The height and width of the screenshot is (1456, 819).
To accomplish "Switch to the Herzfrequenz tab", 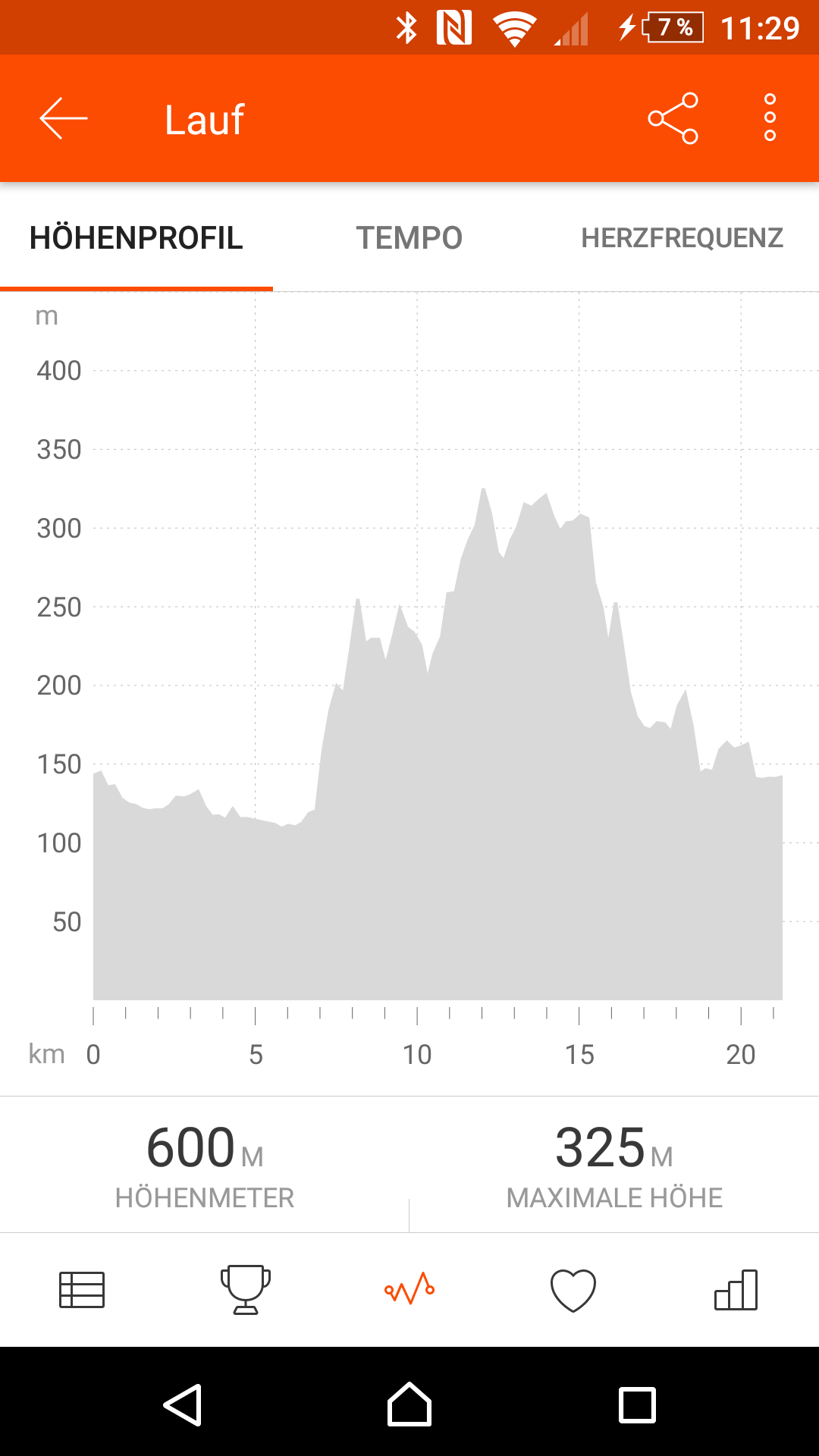I will pyautogui.click(x=682, y=238).
